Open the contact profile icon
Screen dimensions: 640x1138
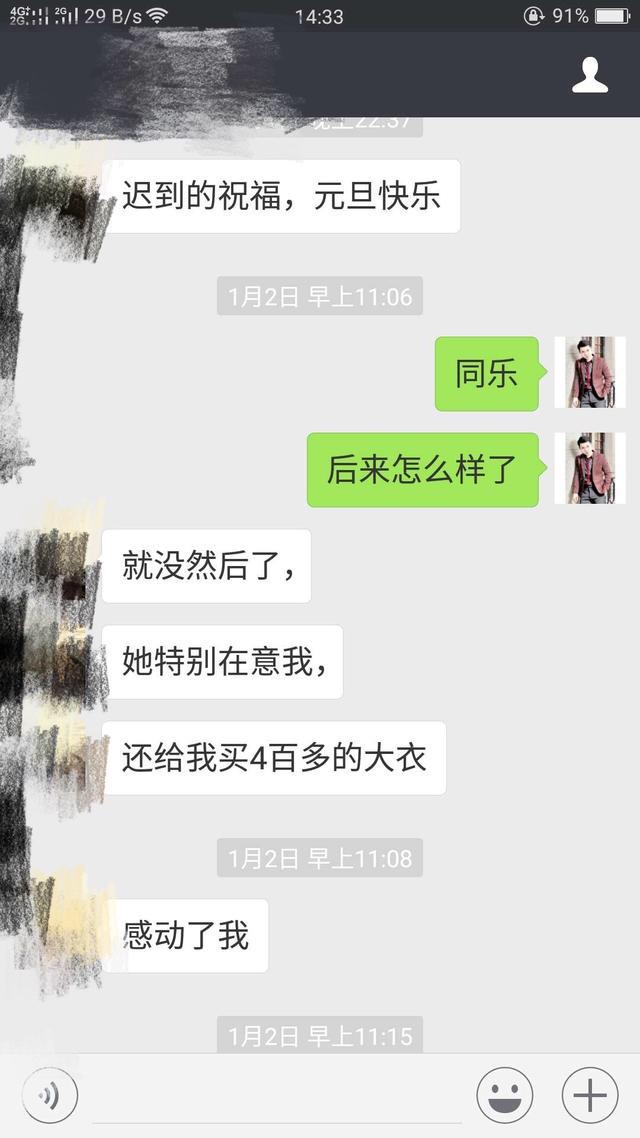[x=590, y=76]
